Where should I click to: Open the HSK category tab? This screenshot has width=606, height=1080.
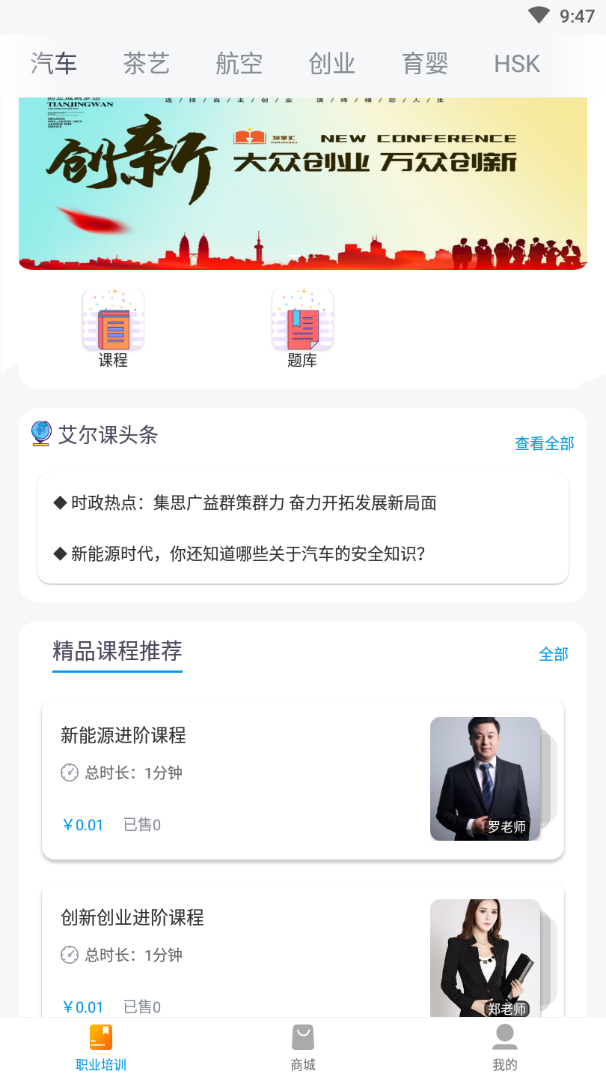[x=517, y=64]
